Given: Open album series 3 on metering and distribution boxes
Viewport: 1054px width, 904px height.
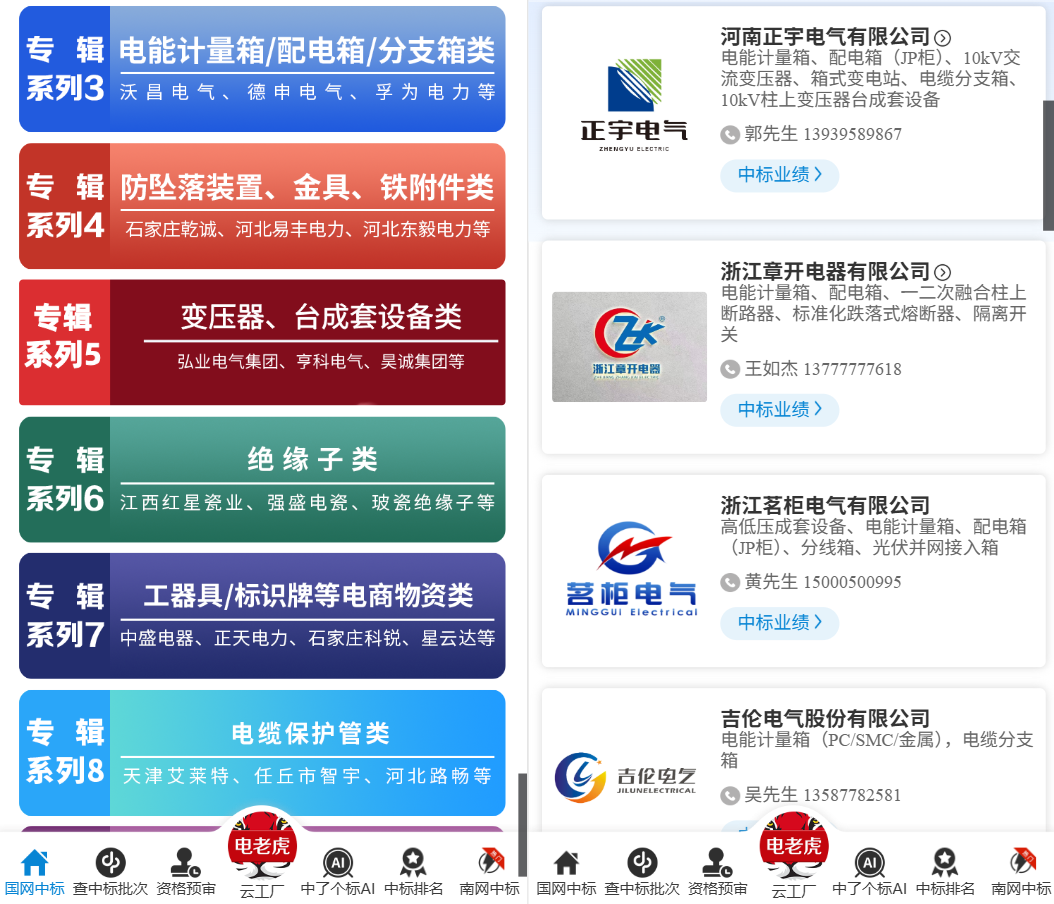Looking at the screenshot, I should point(262,69).
